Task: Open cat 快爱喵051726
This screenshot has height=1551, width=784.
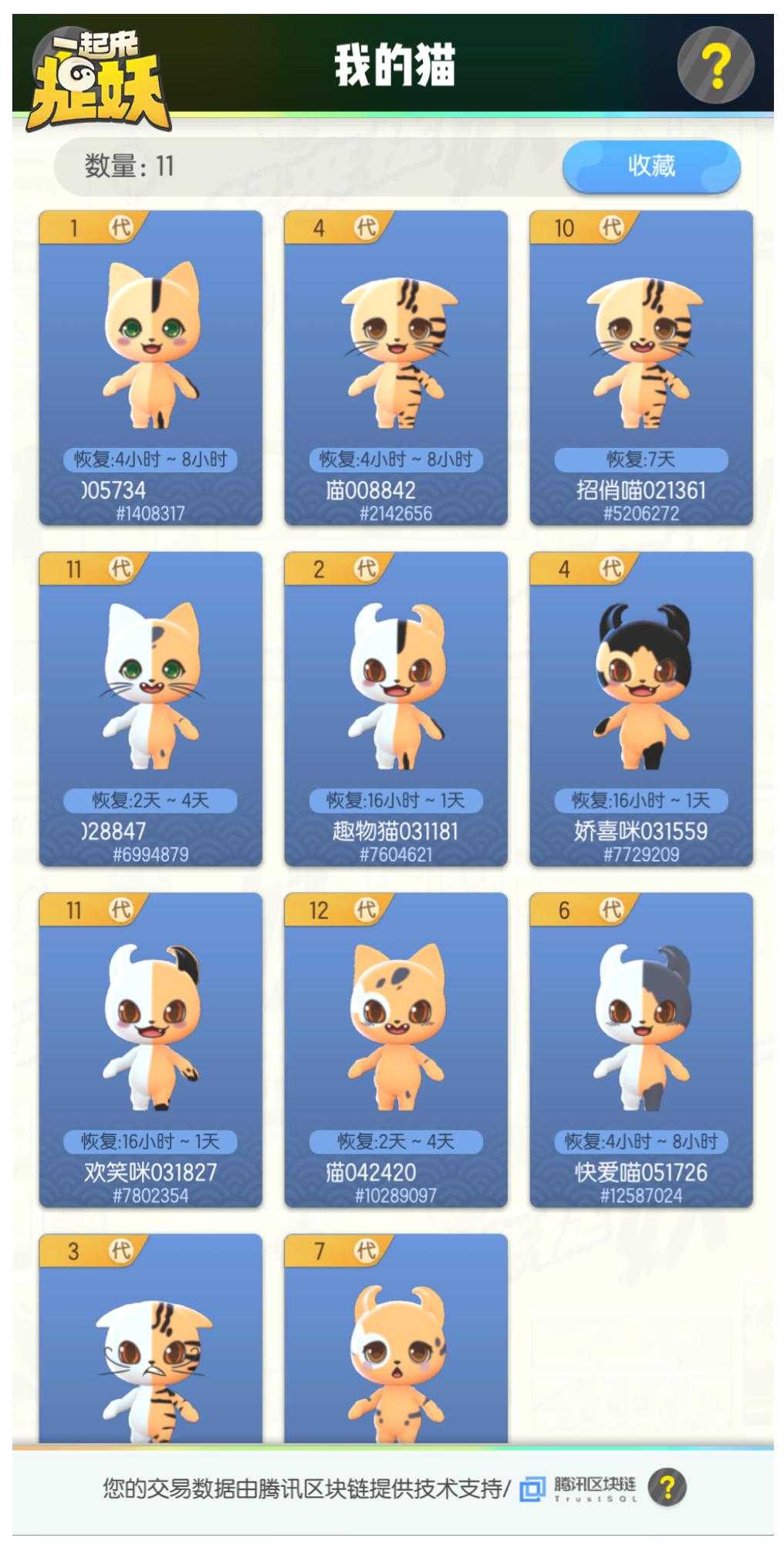Action: (x=640, y=1050)
